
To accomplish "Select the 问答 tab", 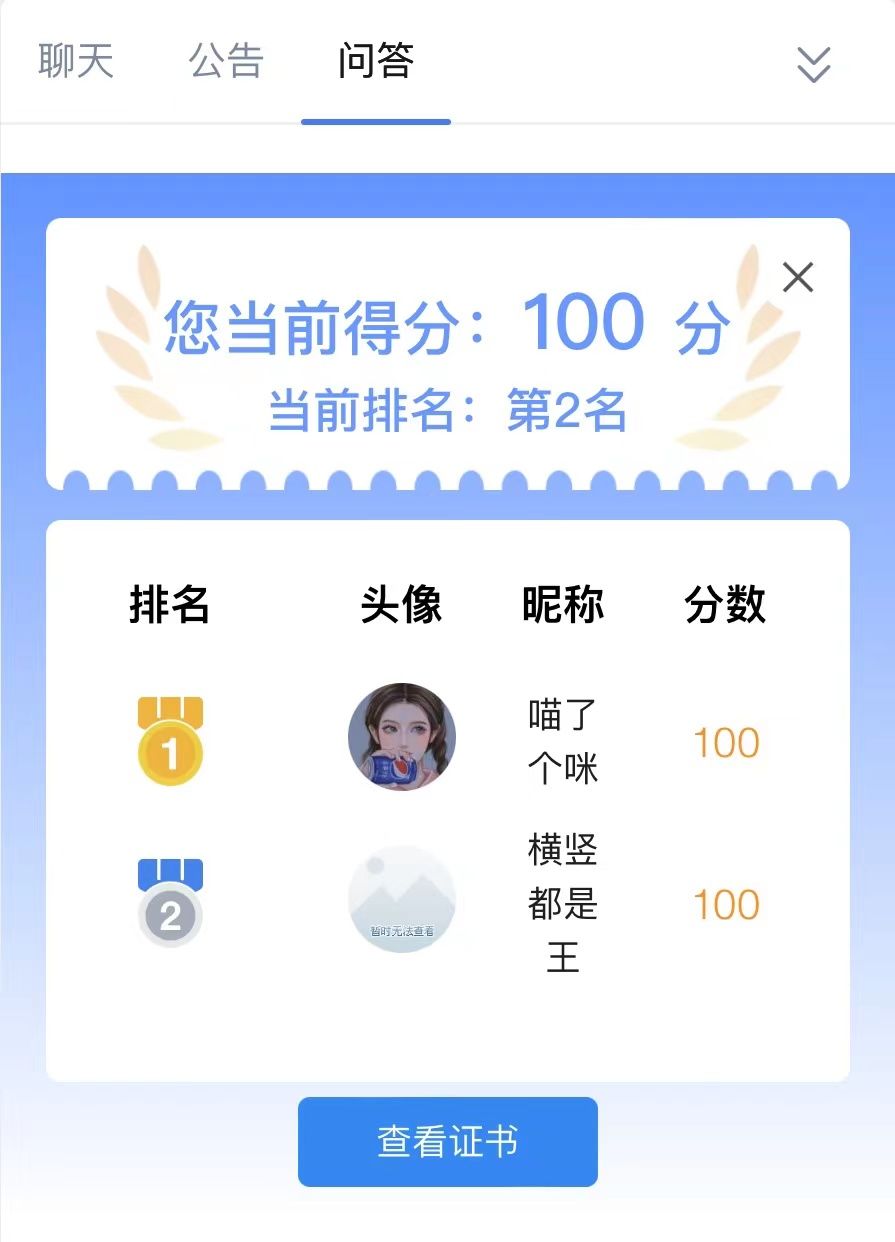I will pos(376,62).
